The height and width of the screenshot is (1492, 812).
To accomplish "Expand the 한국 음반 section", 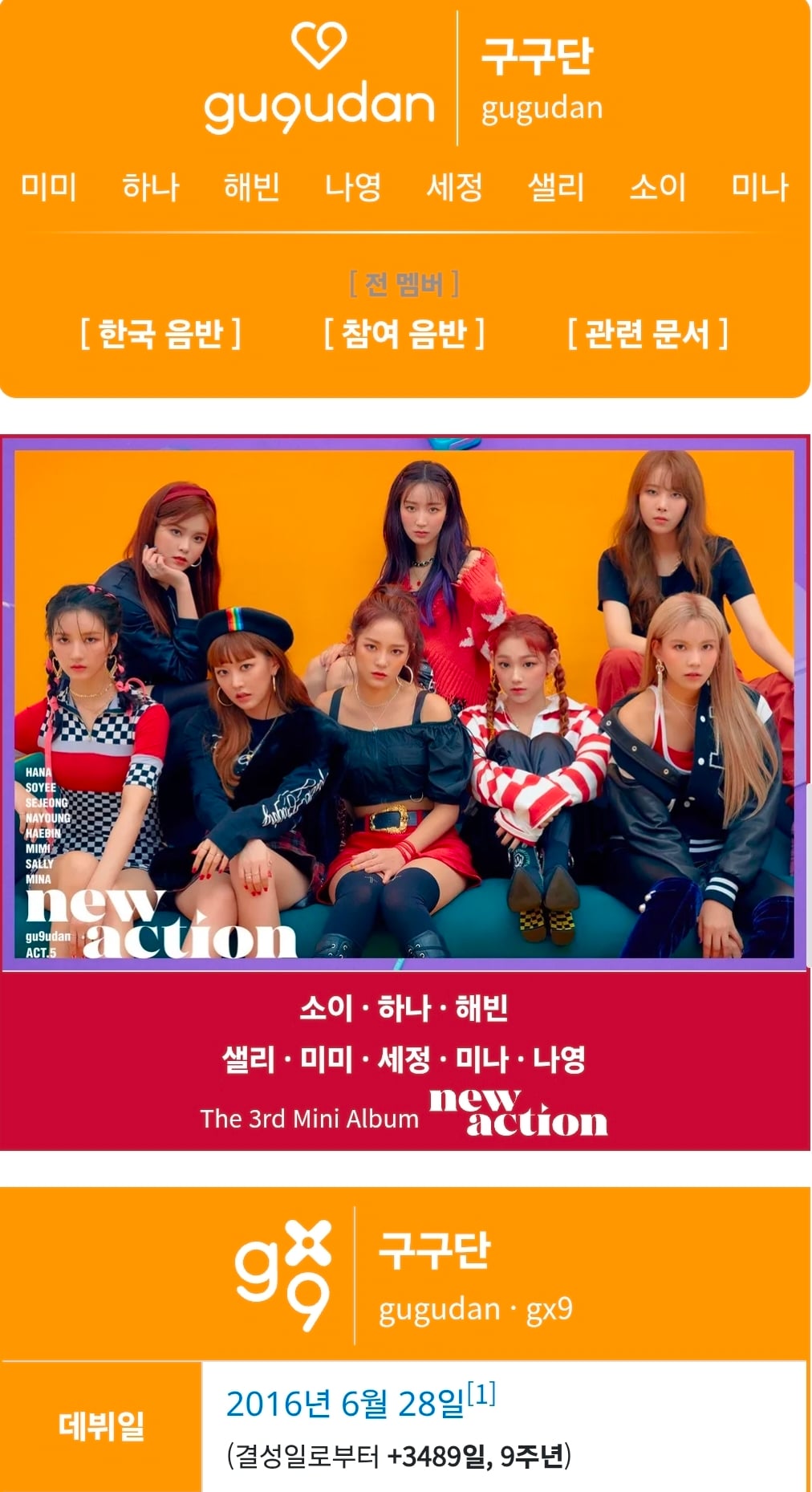I will coord(160,333).
